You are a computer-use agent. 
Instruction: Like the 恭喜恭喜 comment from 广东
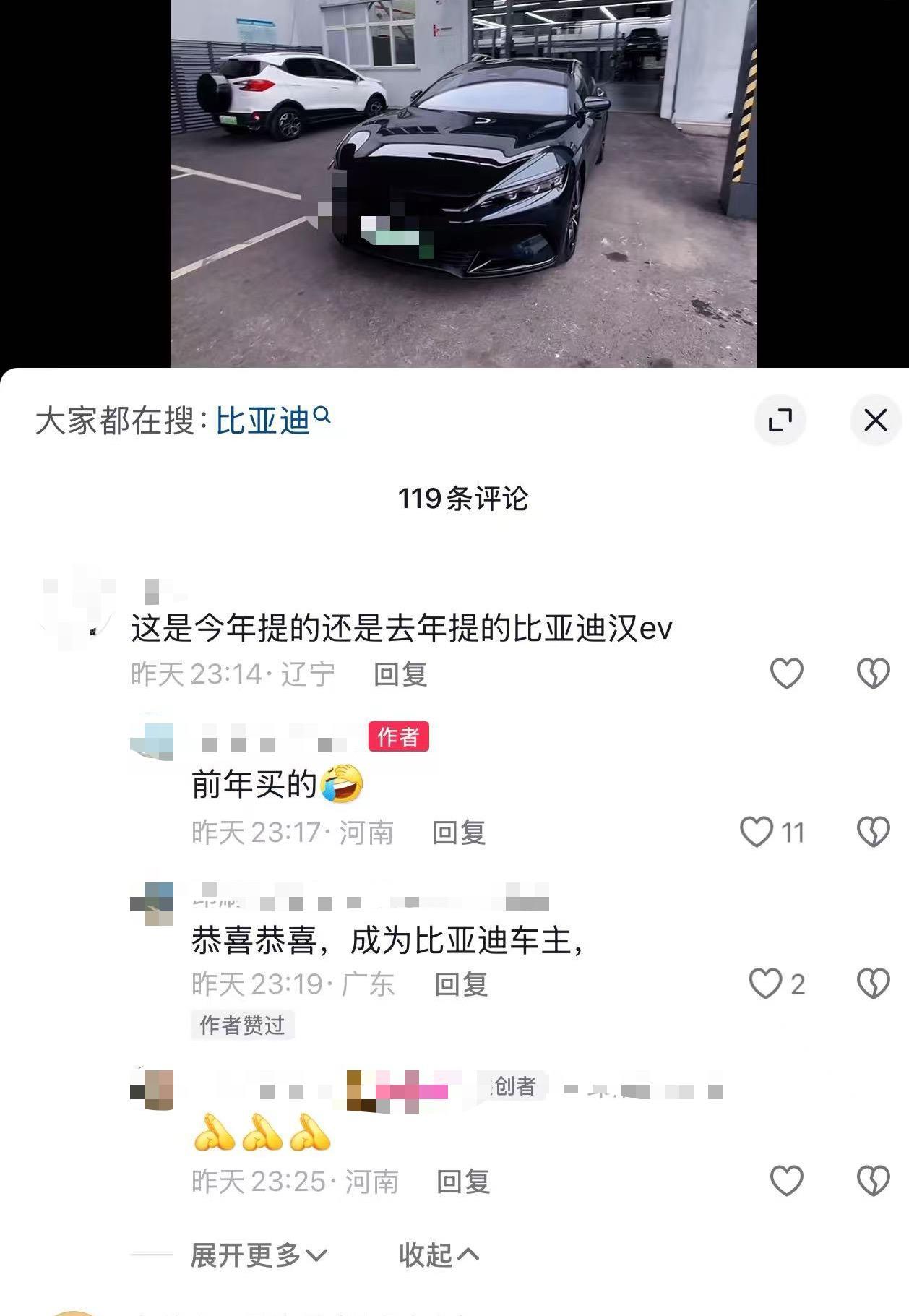pos(765,984)
